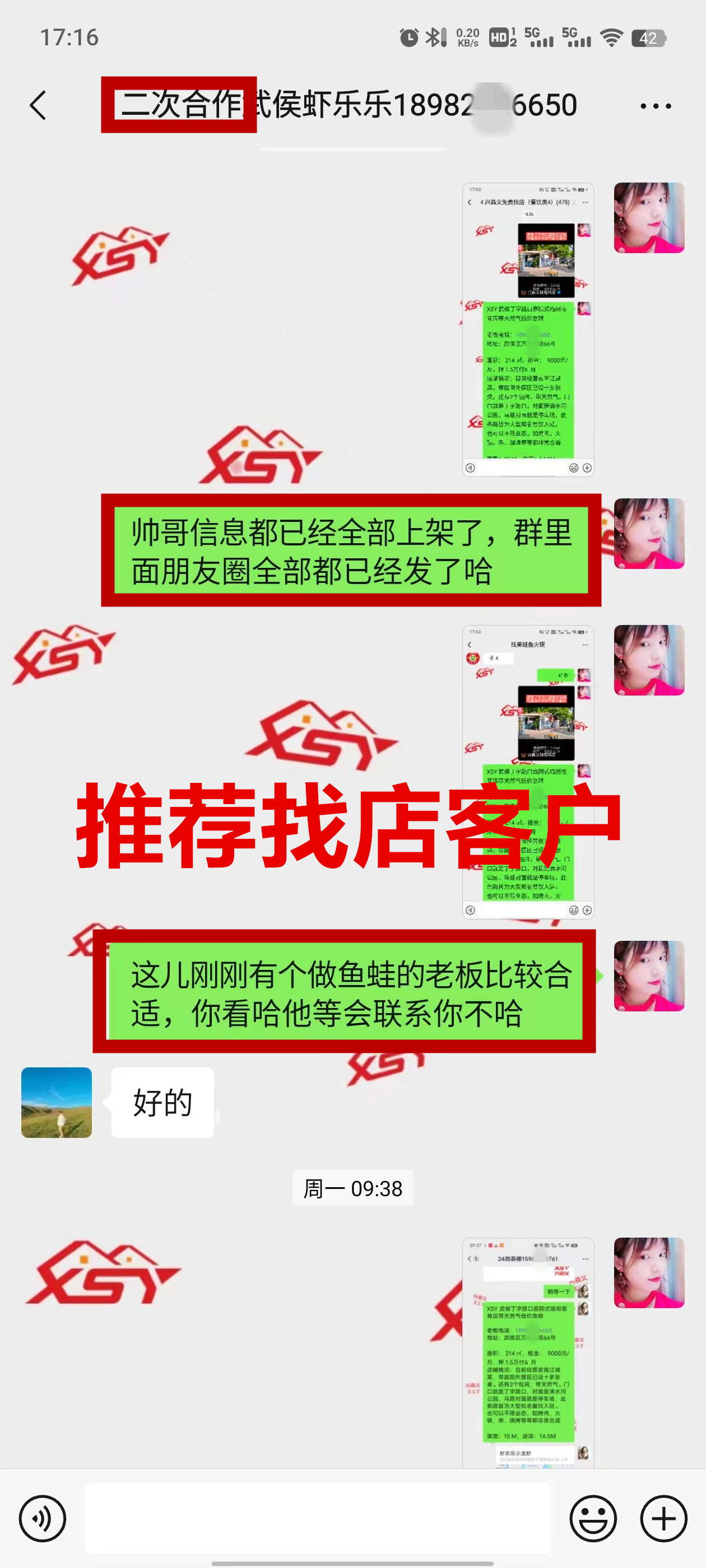Open the plus attachments menu
The height and width of the screenshot is (1568, 706).
coord(663,1518)
